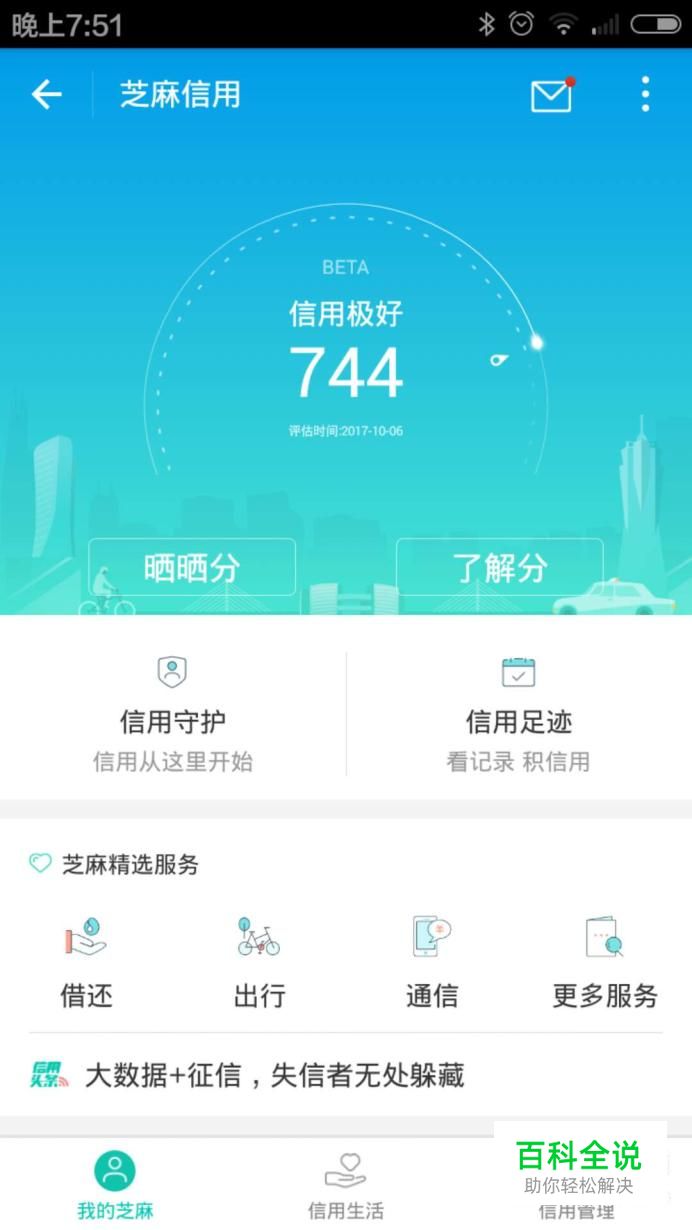
Task: Switch to the 我的芝麻 tab
Action: click(x=115, y=1185)
